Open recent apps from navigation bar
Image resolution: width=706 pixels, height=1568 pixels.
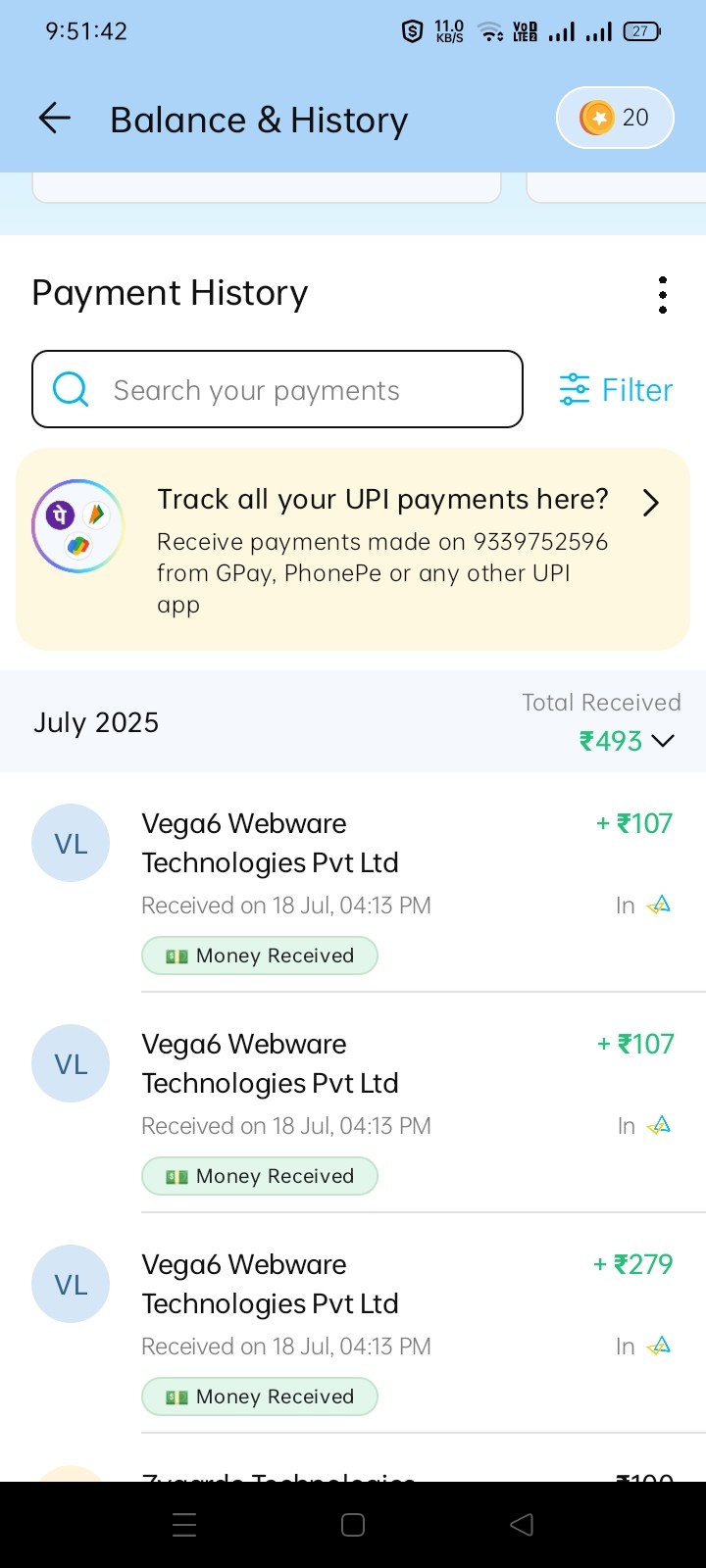[184, 1525]
